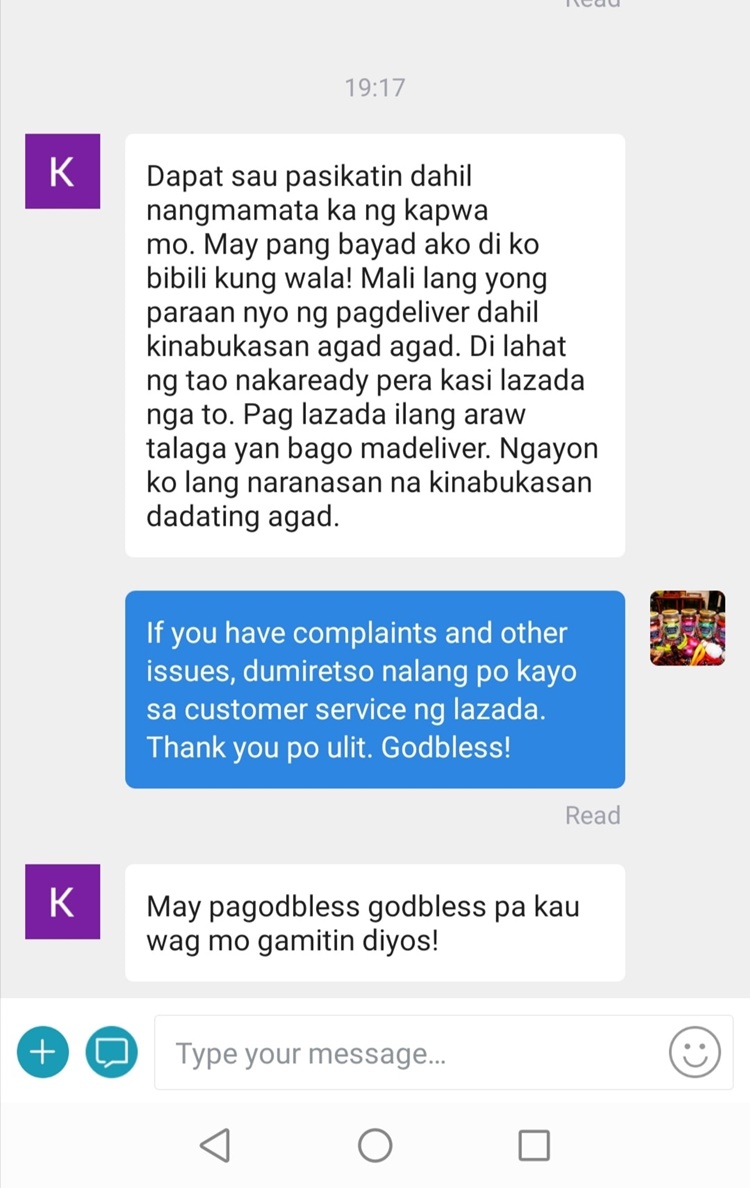The height and width of the screenshot is (1188, 750).
Task: Open the quick replies chat bubble icon
Action: tap(111, 1052)
